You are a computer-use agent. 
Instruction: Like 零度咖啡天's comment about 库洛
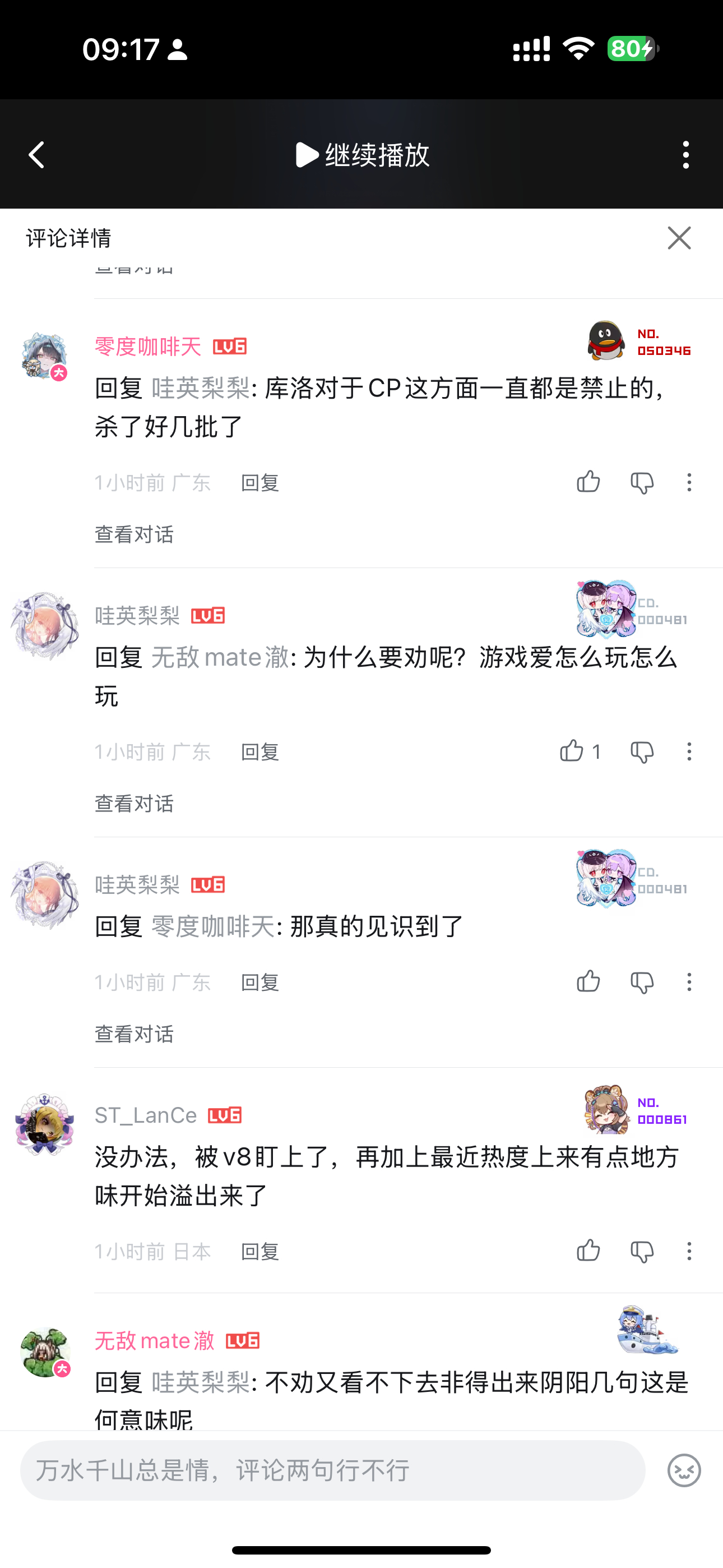click(588, 483)
